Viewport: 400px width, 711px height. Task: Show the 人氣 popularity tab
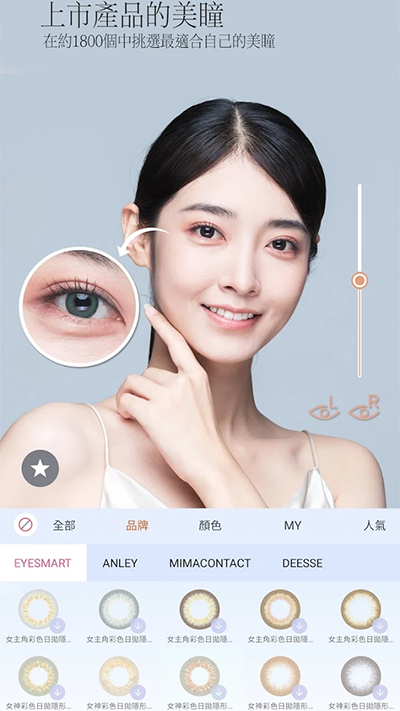coord(375,526)
